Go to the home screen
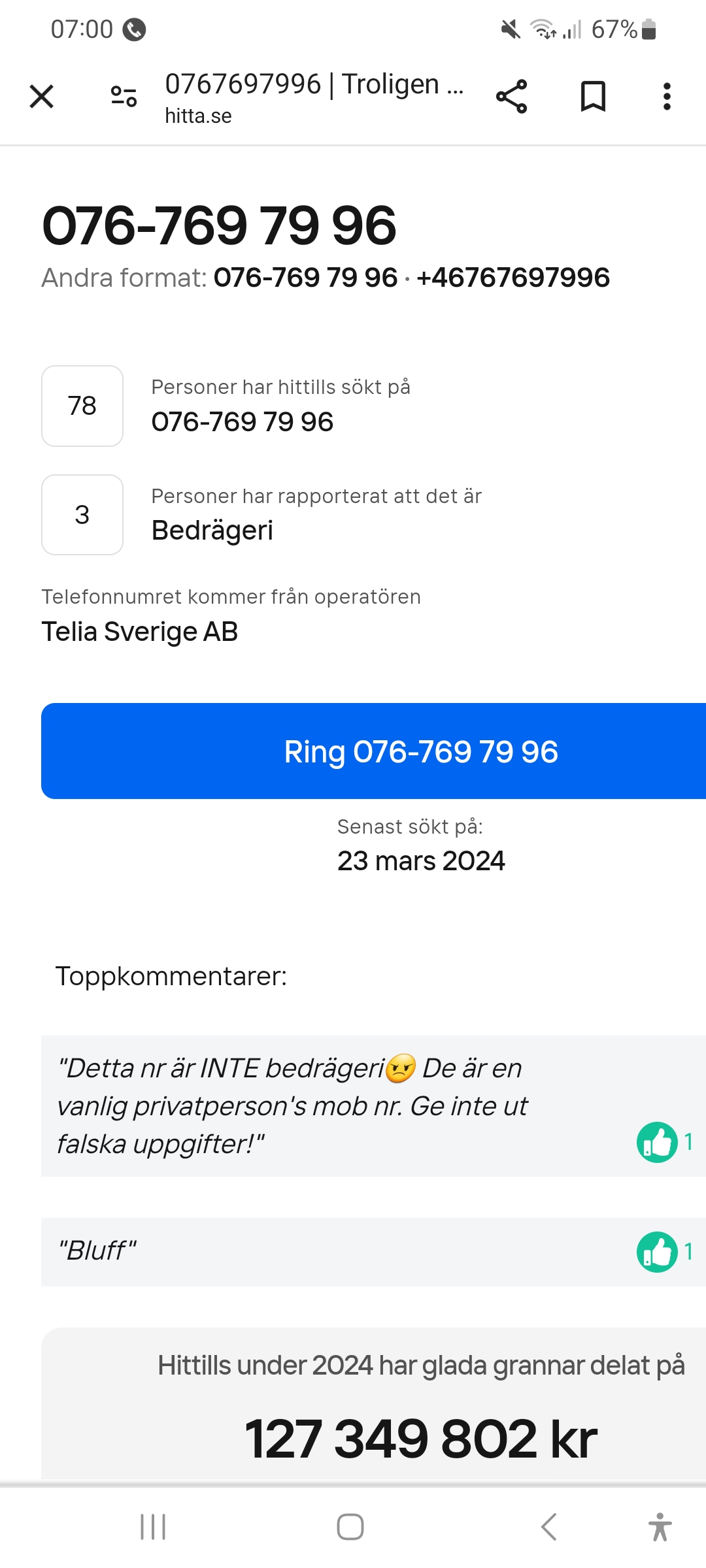 click(x=350, y=1527)
